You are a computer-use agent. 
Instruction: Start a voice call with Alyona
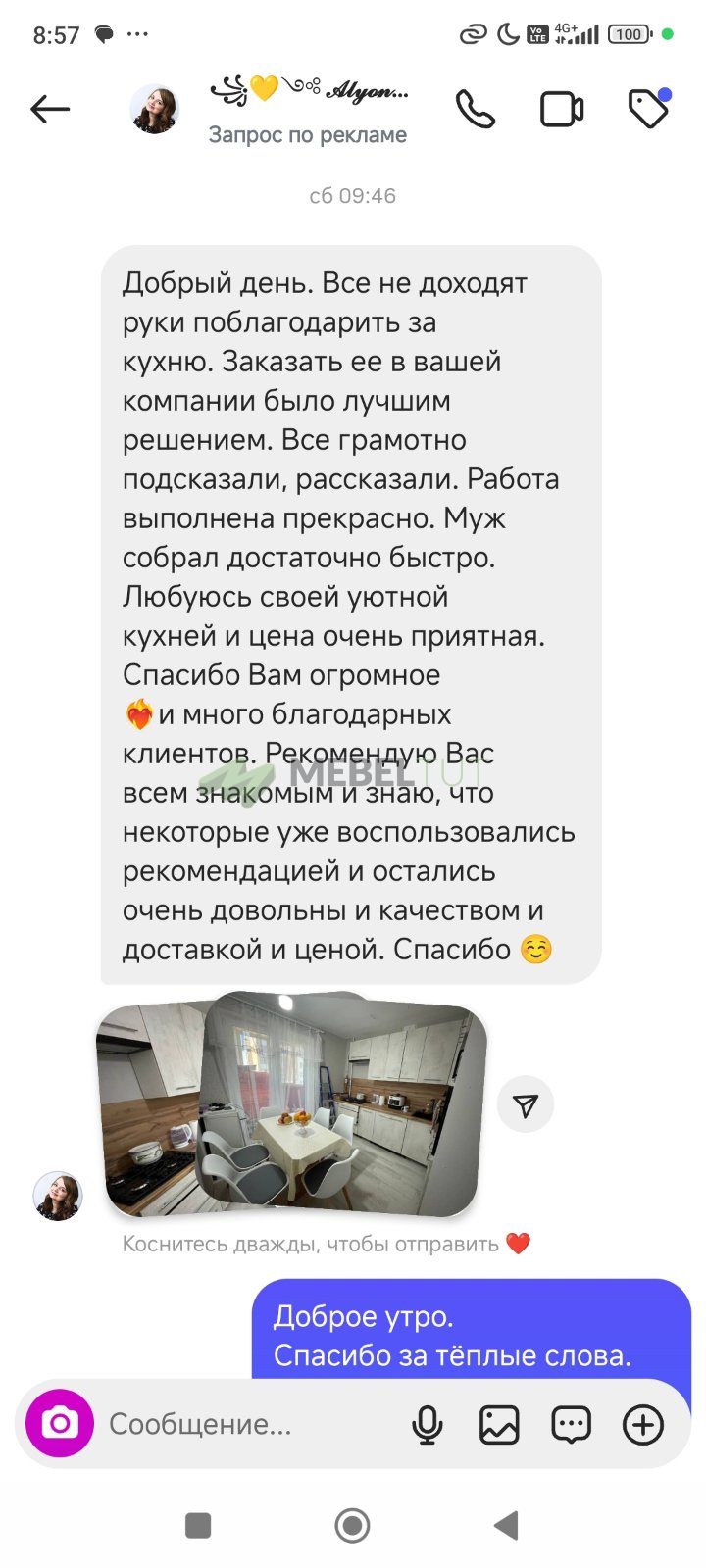[x=476, y=109]
